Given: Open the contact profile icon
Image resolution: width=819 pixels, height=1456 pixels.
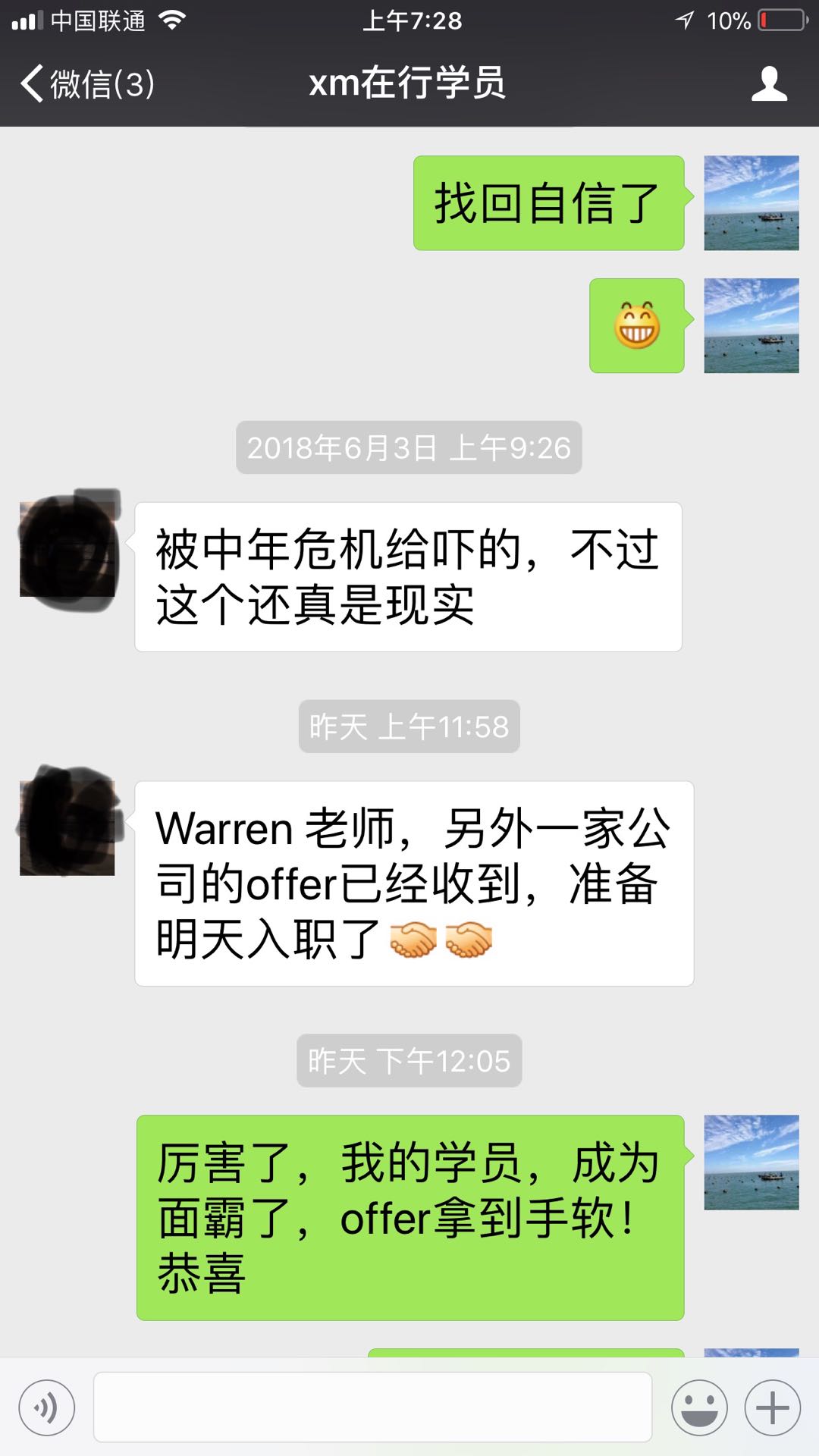Looking at the screenshot, I should click(769, 83).
